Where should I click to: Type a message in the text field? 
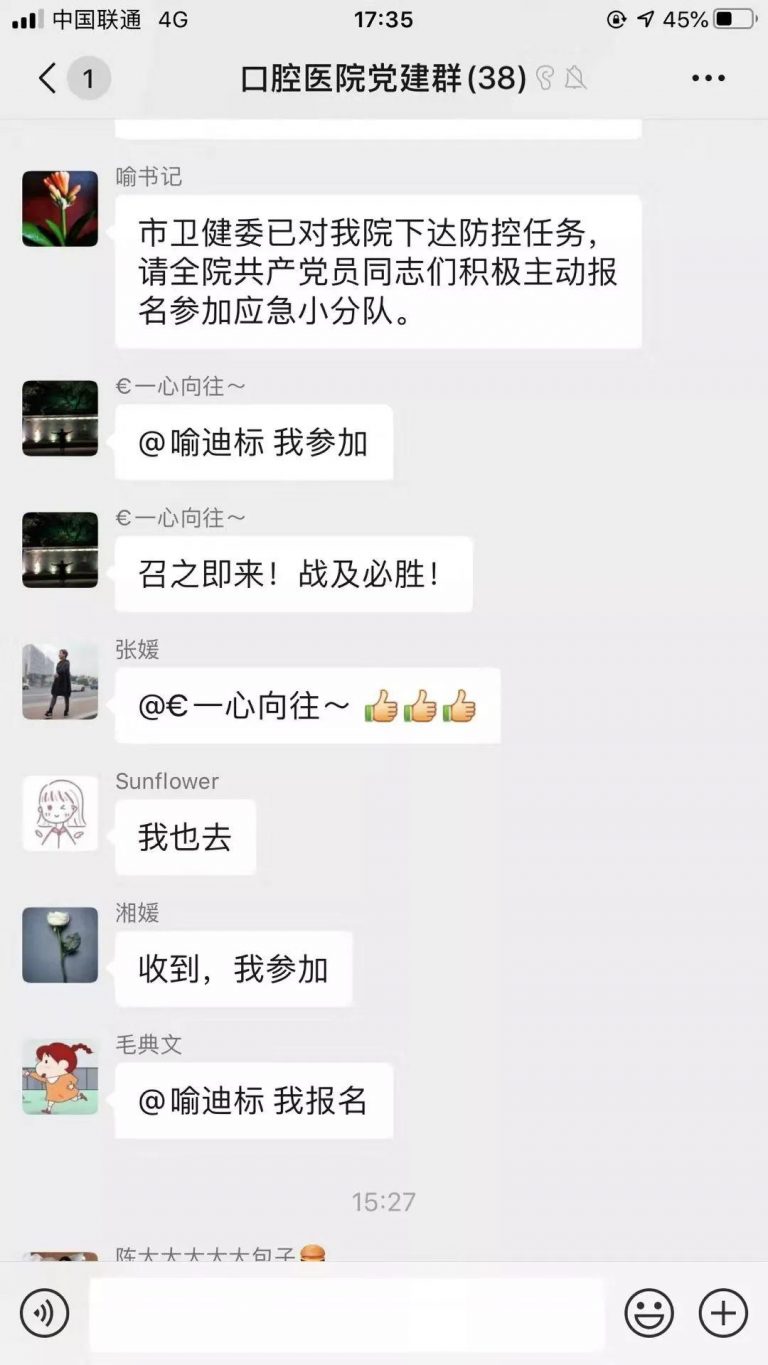click(347, 1313)
